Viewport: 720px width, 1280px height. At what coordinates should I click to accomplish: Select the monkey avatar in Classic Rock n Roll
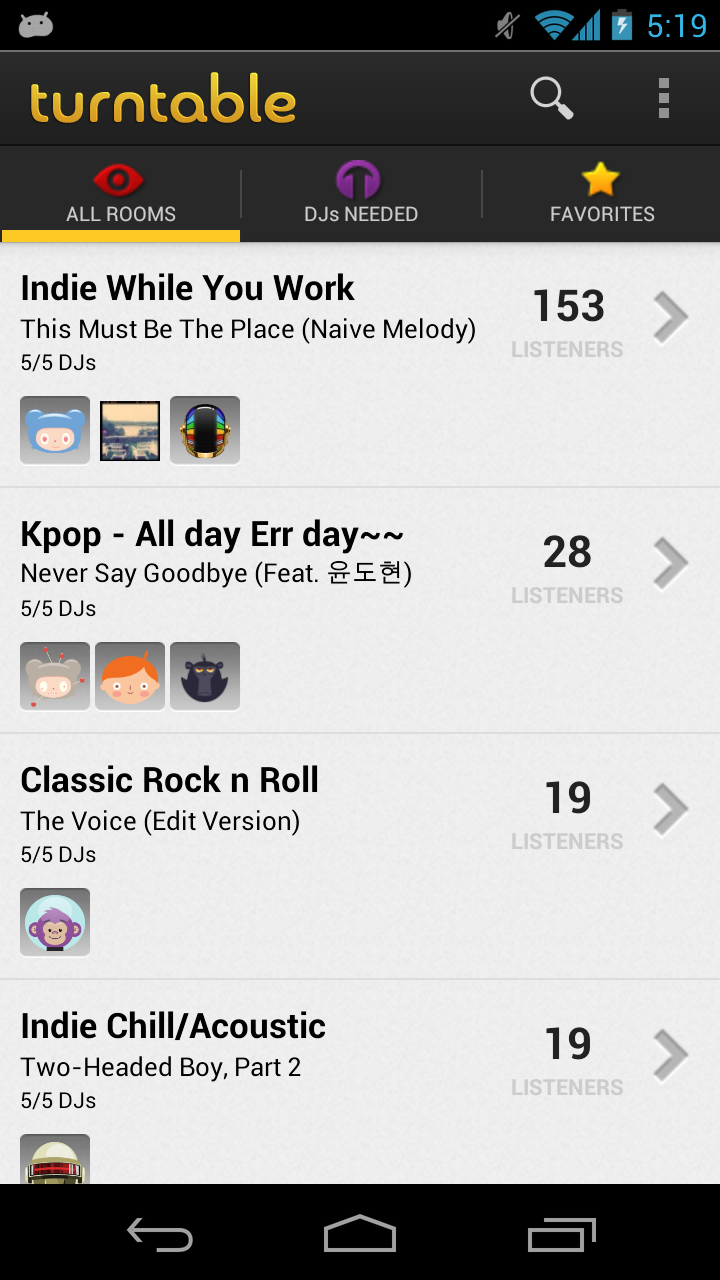[54, 921]
